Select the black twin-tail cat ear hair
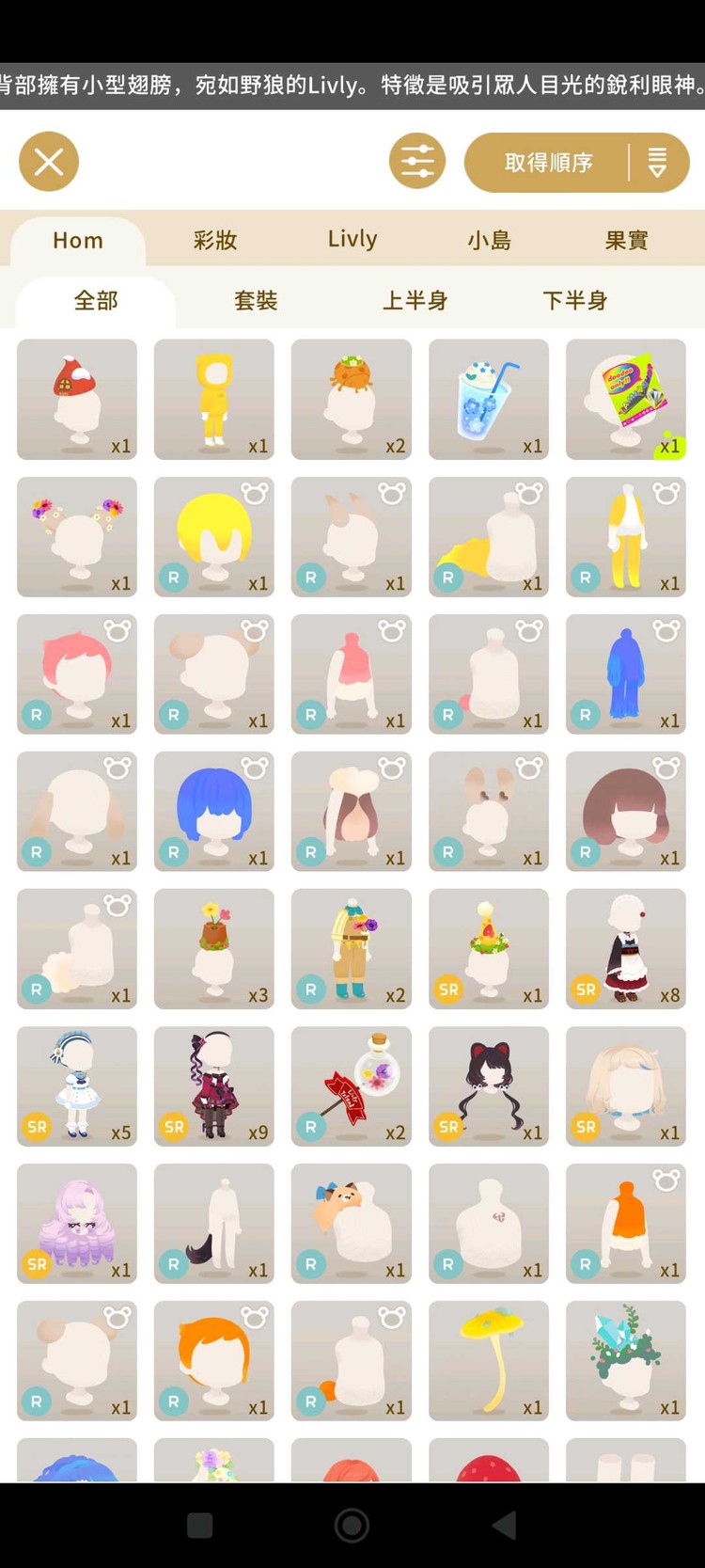The width and height of the screenshot is (705, 1568). point(489,1086)
